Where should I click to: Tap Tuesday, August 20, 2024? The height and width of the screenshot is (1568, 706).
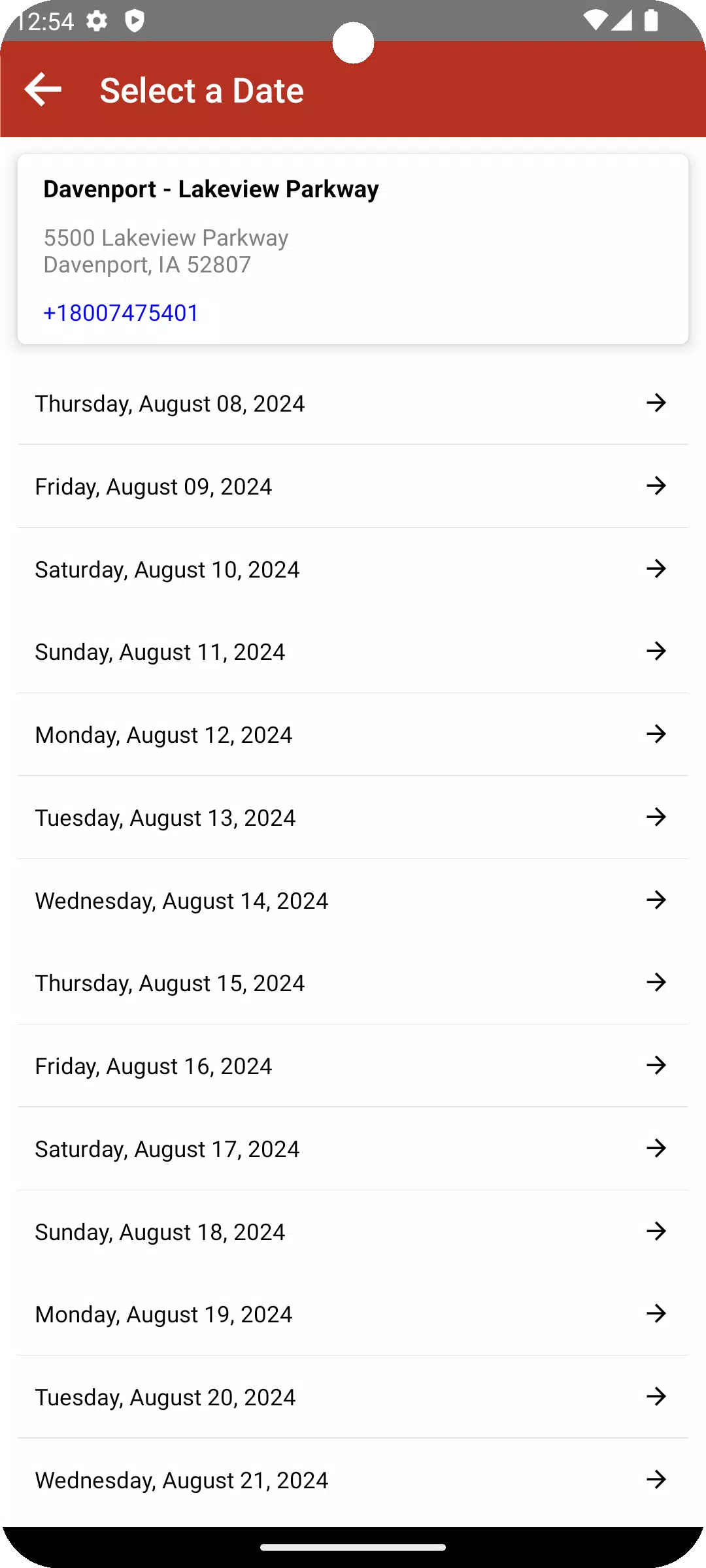coord(353,1397)
